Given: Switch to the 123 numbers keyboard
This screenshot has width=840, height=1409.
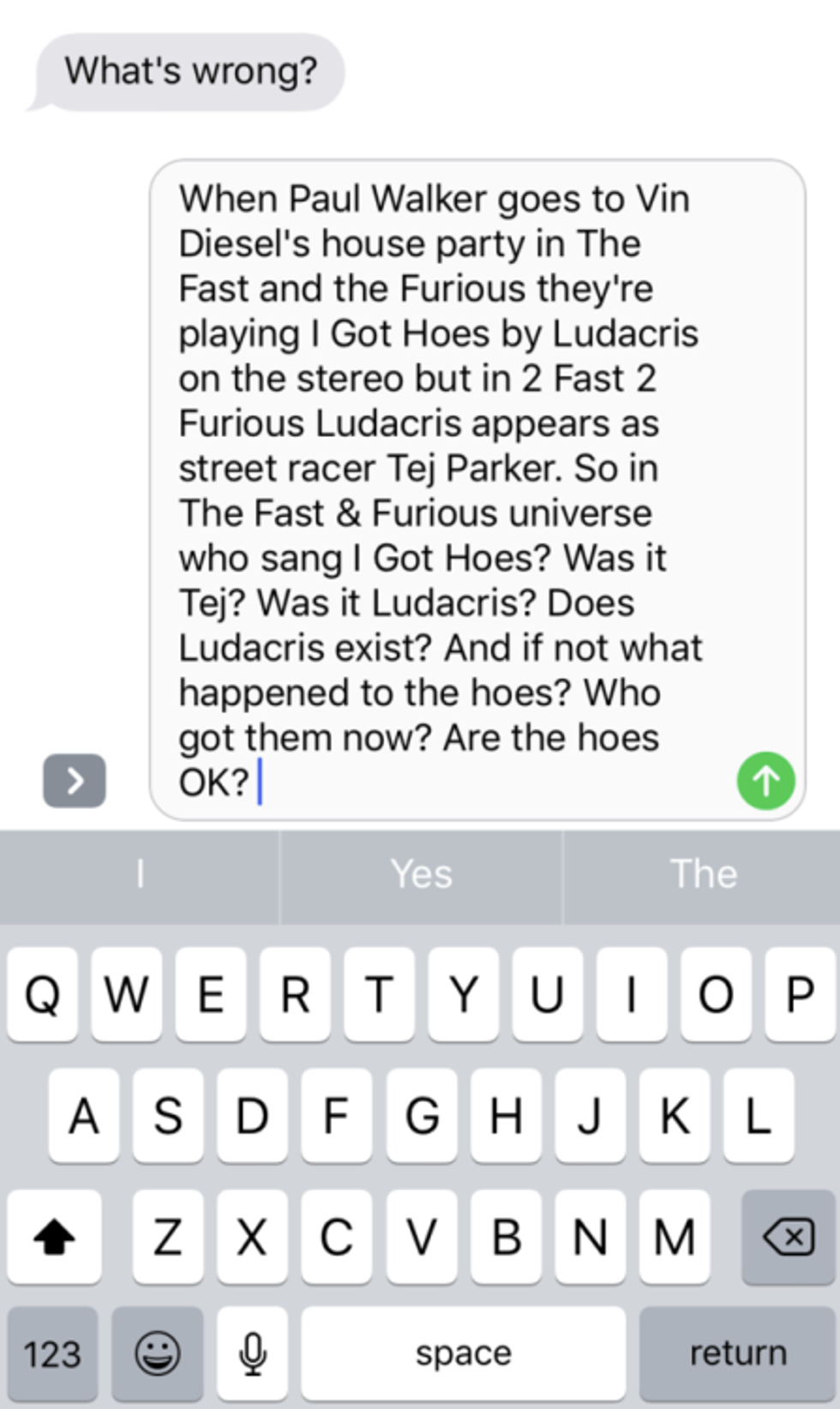Looking at the screenshot, I should 52,1353.
